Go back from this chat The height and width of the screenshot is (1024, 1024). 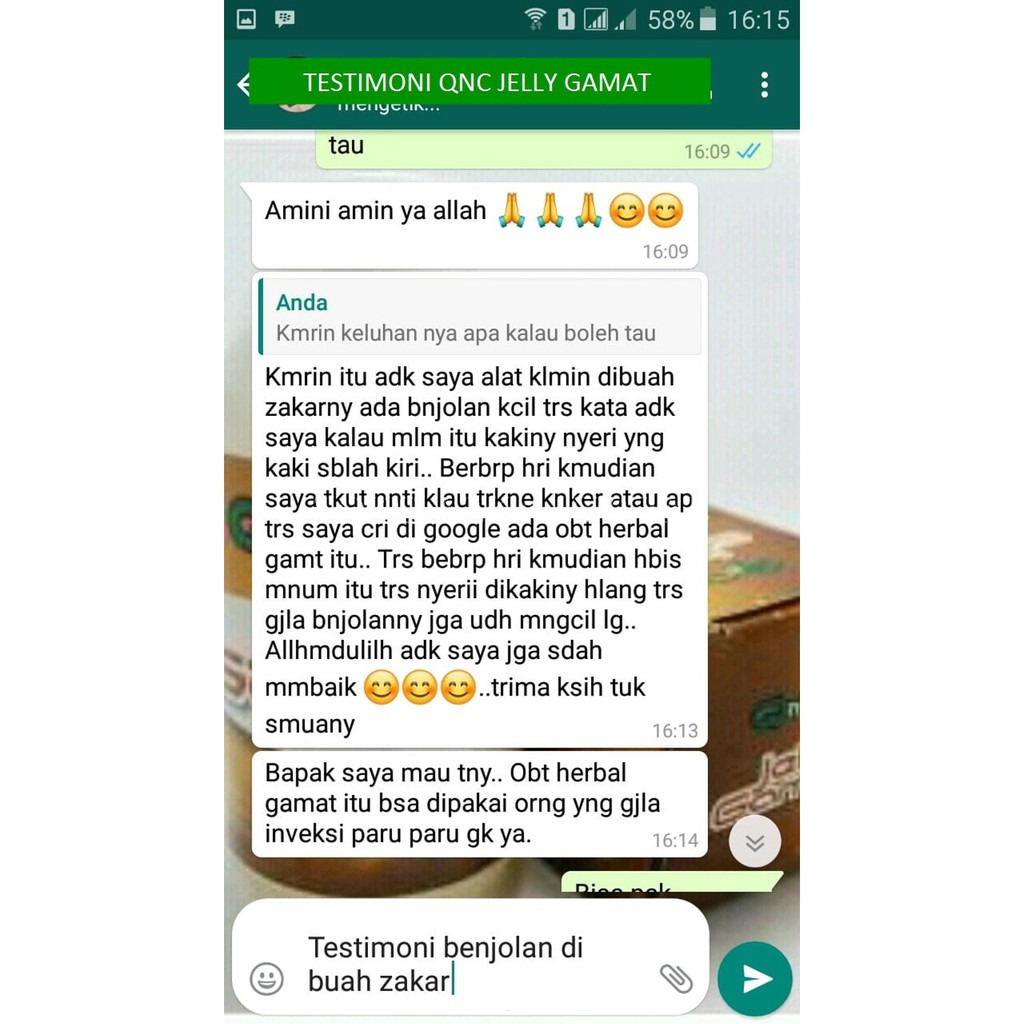(x=242, y=84)
